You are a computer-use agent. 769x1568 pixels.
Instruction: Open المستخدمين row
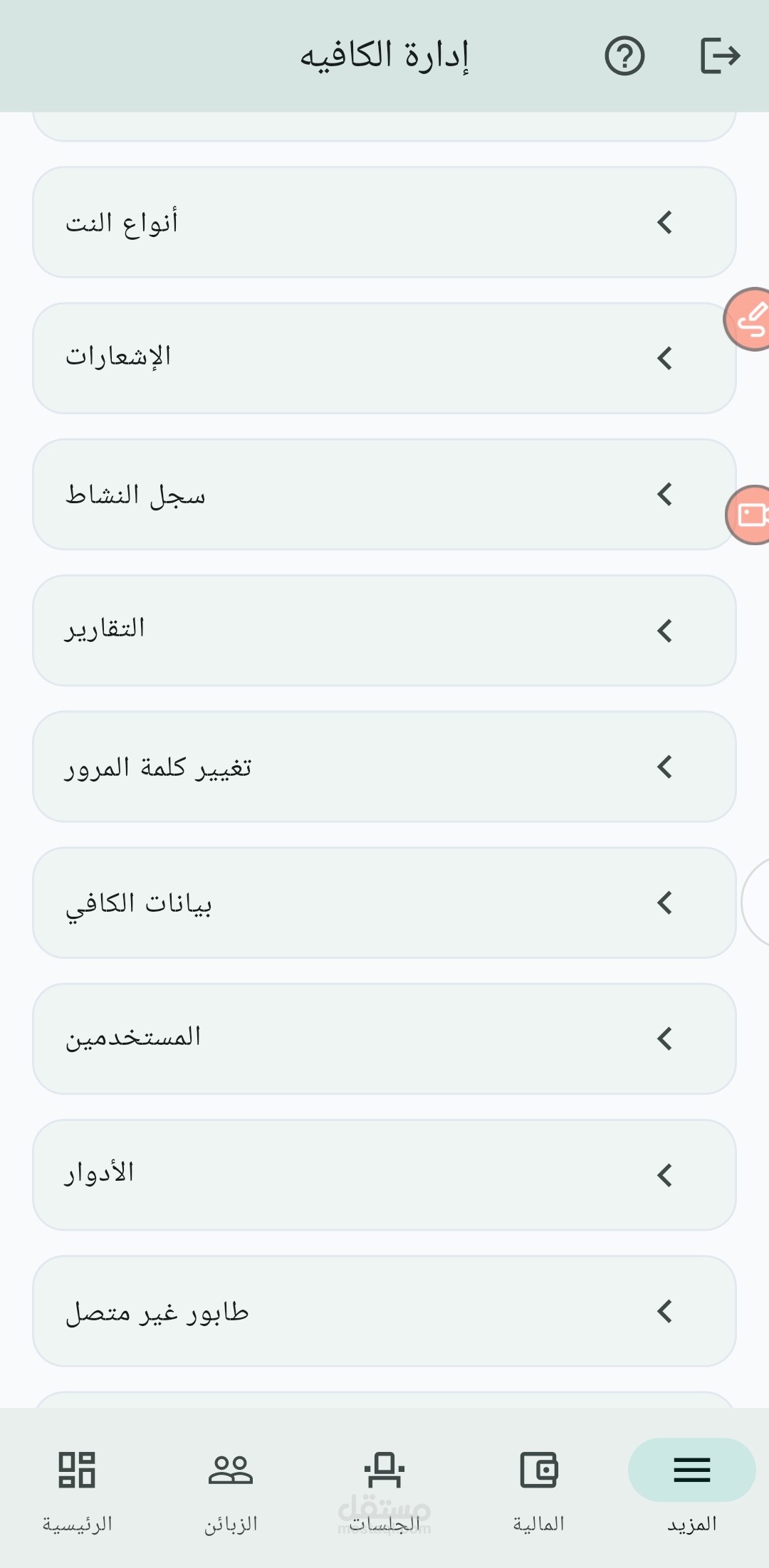(384, 1038)
